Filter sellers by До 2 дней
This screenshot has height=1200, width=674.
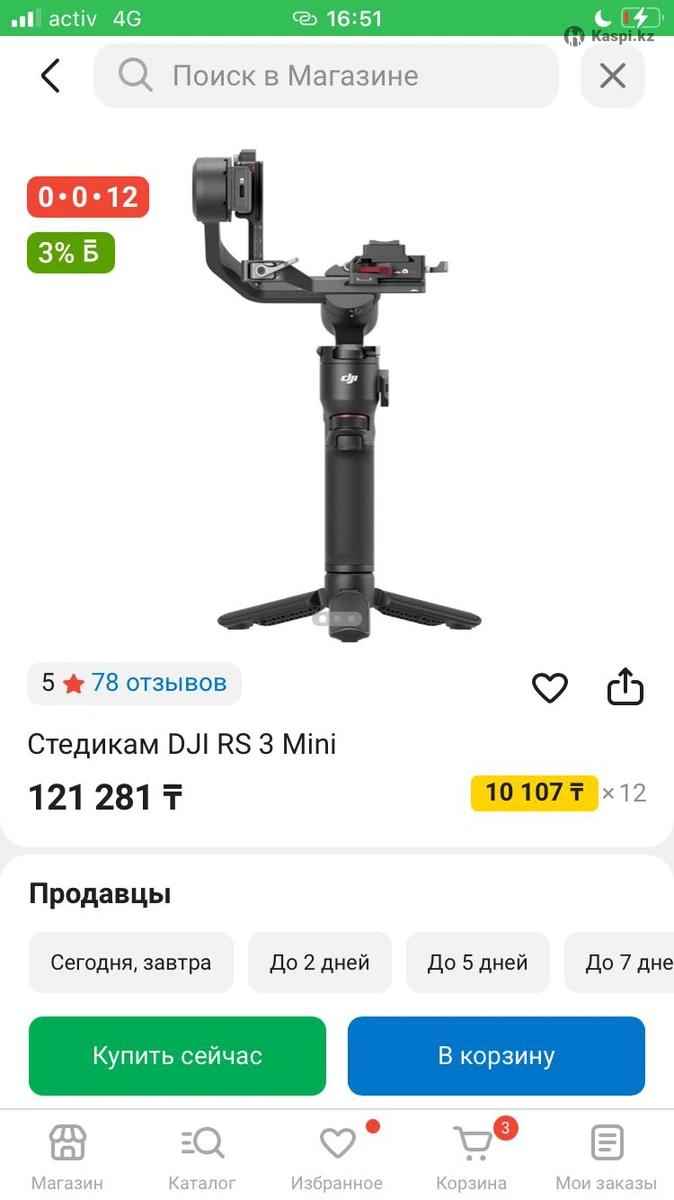320,963
